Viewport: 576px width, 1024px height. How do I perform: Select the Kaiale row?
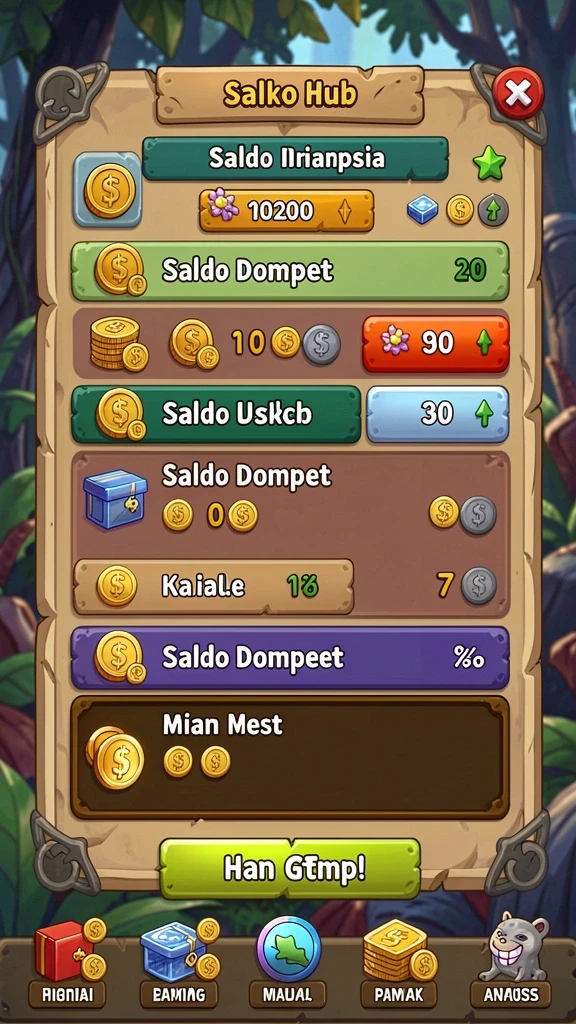pos(214,586)
